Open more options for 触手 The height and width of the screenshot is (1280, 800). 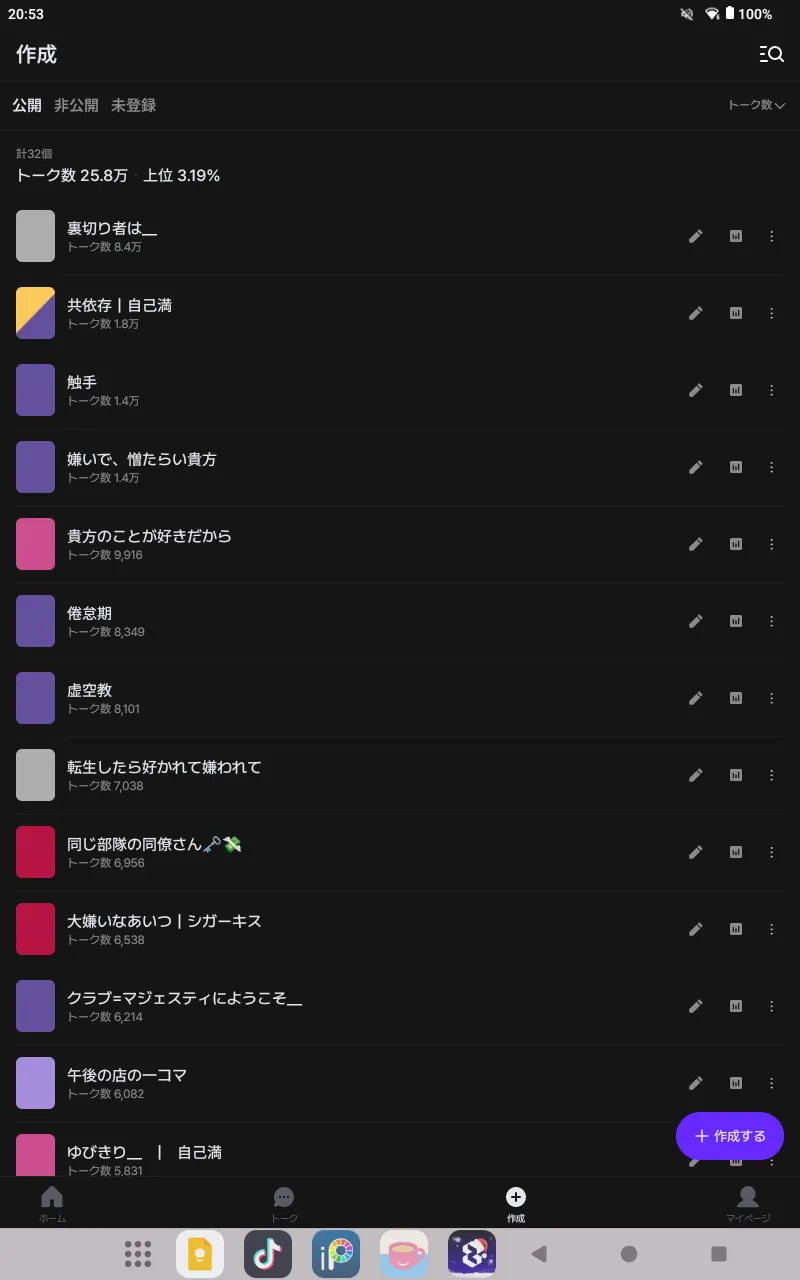[x=771, y=390]
